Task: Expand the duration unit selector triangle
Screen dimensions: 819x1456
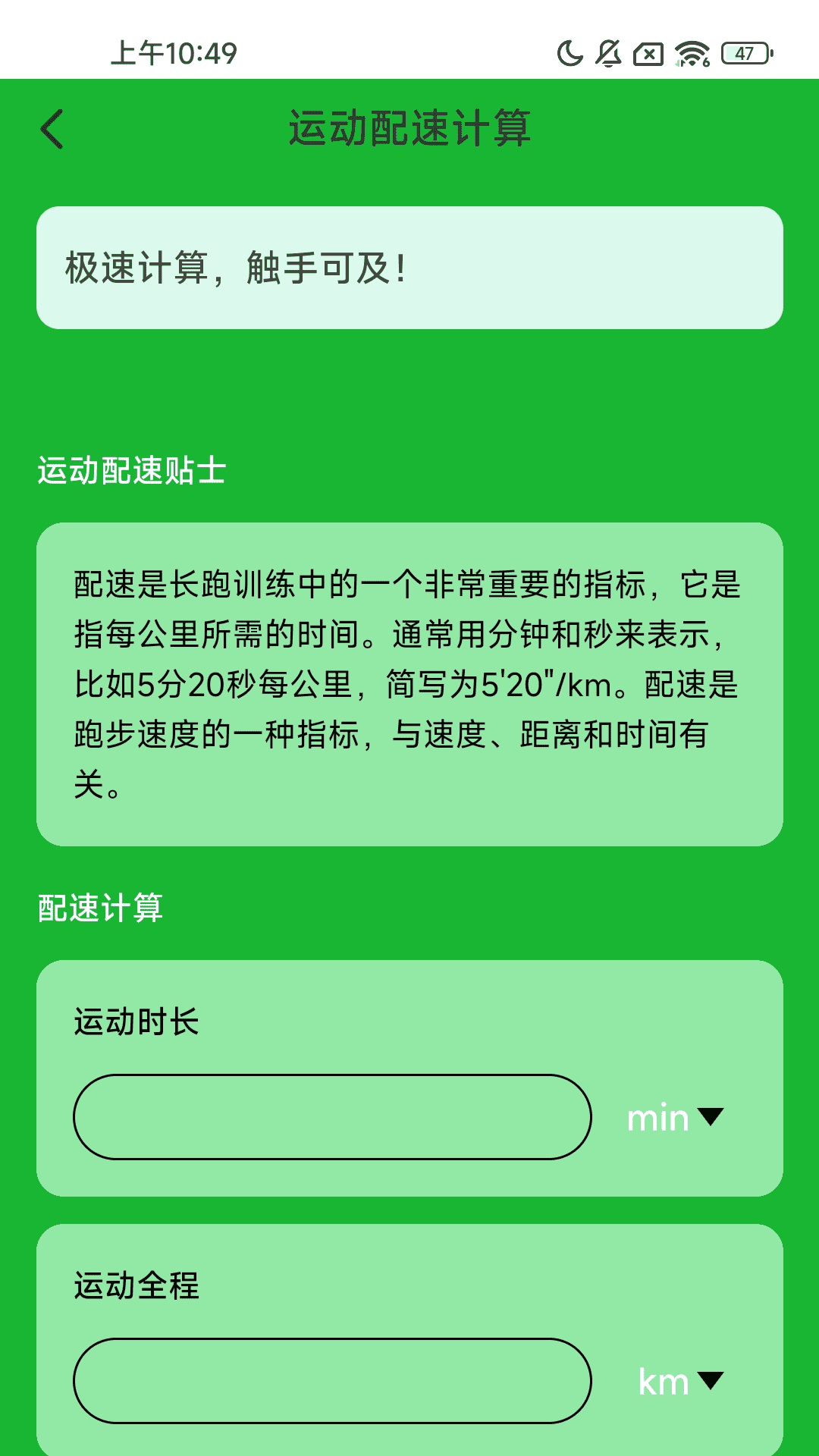Action: (x=711, y=1116)
